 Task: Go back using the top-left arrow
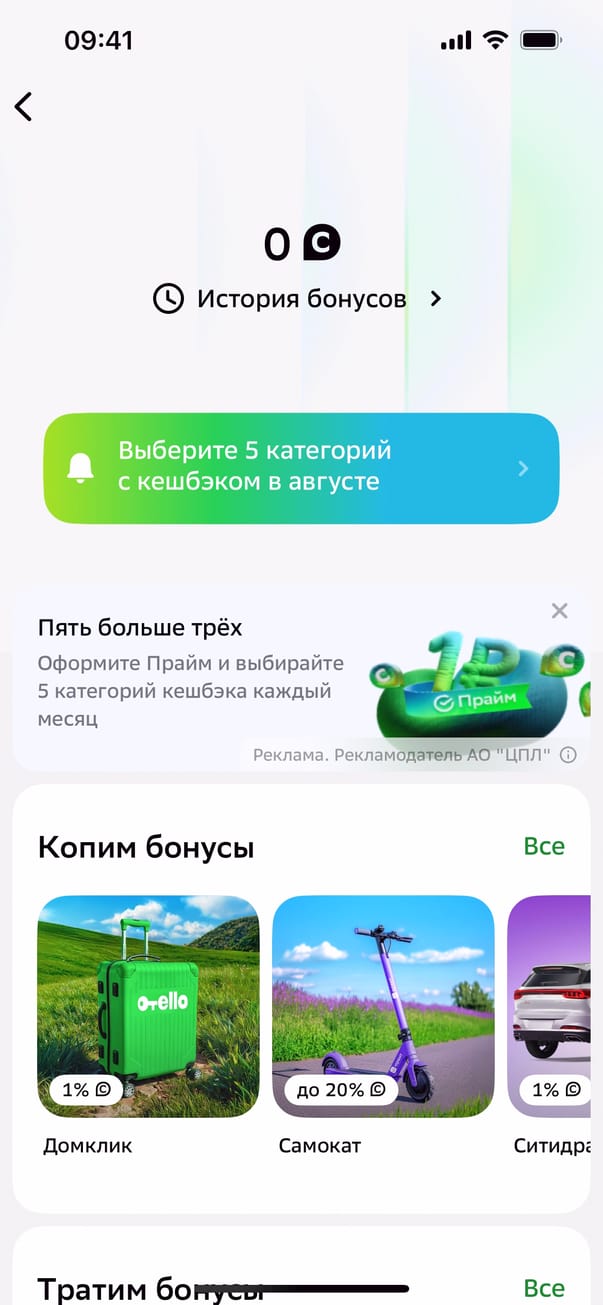[x=24, y=106]
